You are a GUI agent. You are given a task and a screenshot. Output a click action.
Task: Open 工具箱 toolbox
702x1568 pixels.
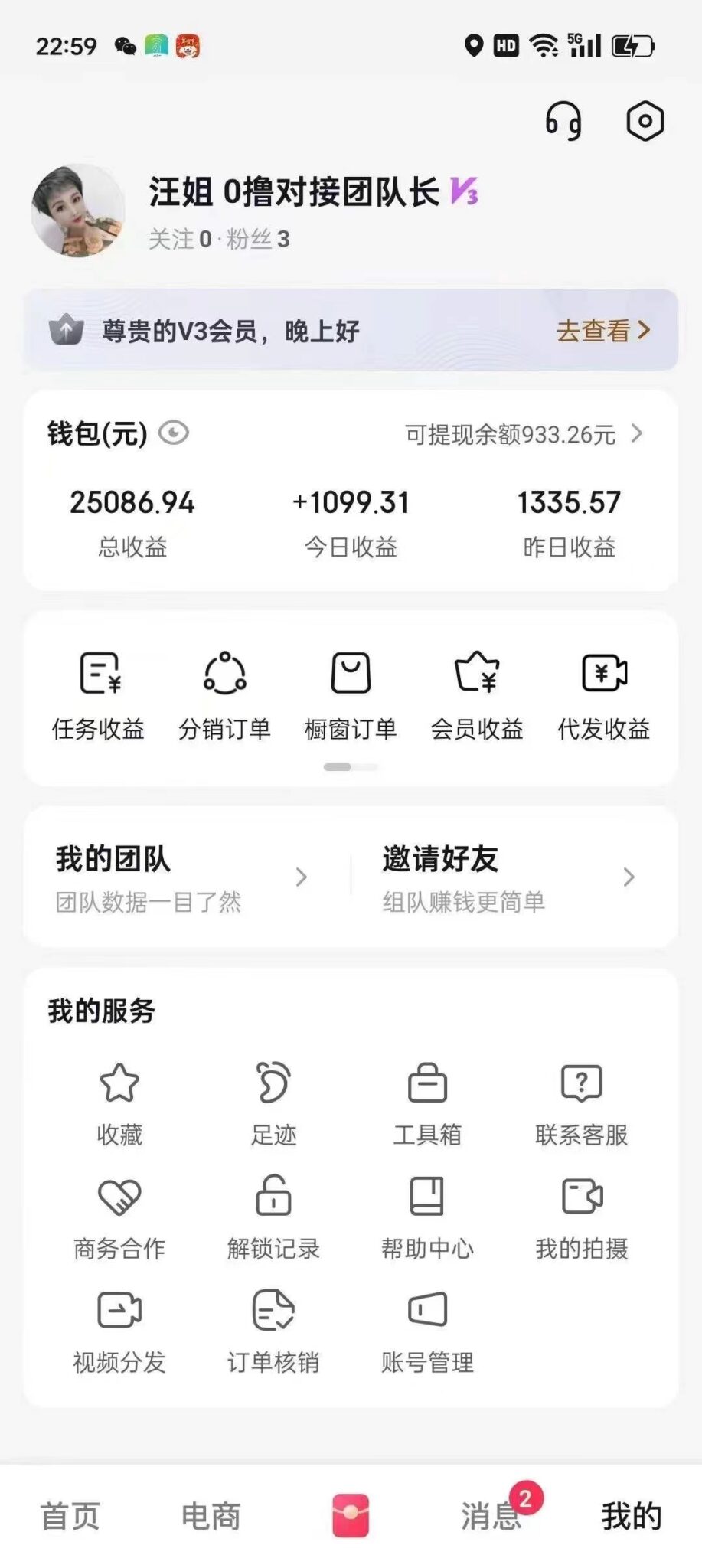(x=427, y=1102)
